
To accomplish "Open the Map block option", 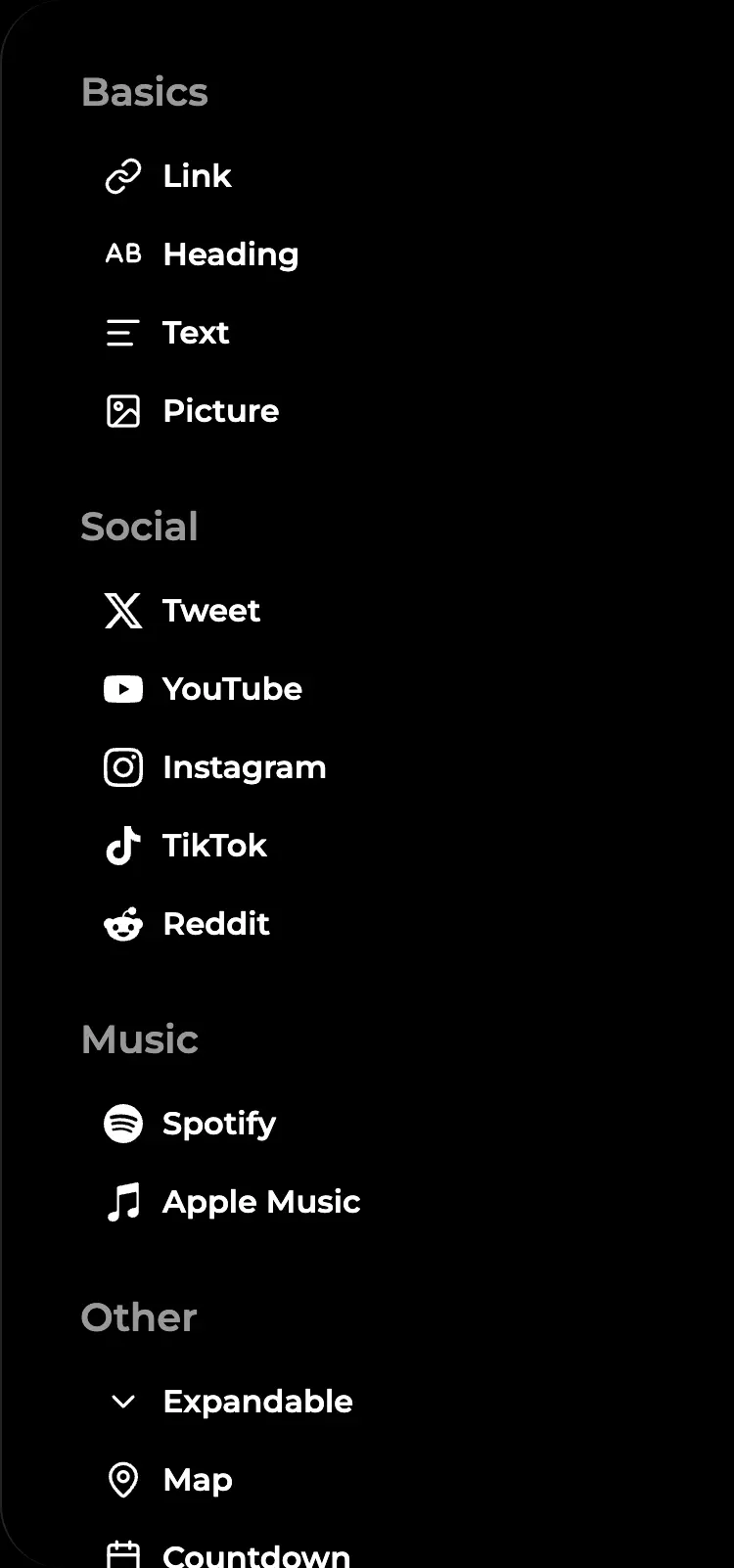I will click(197, 1481).
